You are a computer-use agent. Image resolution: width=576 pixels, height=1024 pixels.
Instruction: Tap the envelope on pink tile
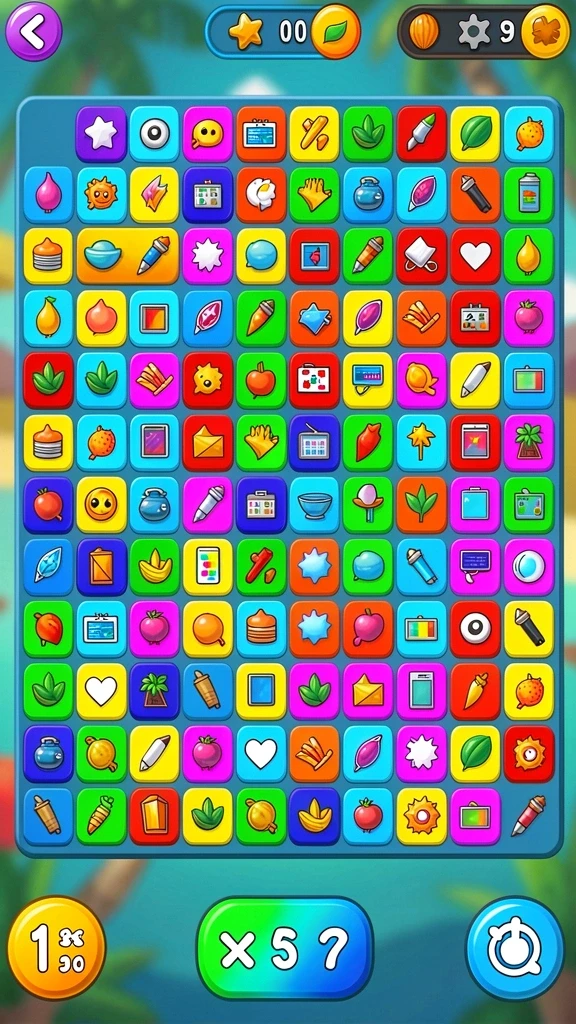[x=368, y=691]
